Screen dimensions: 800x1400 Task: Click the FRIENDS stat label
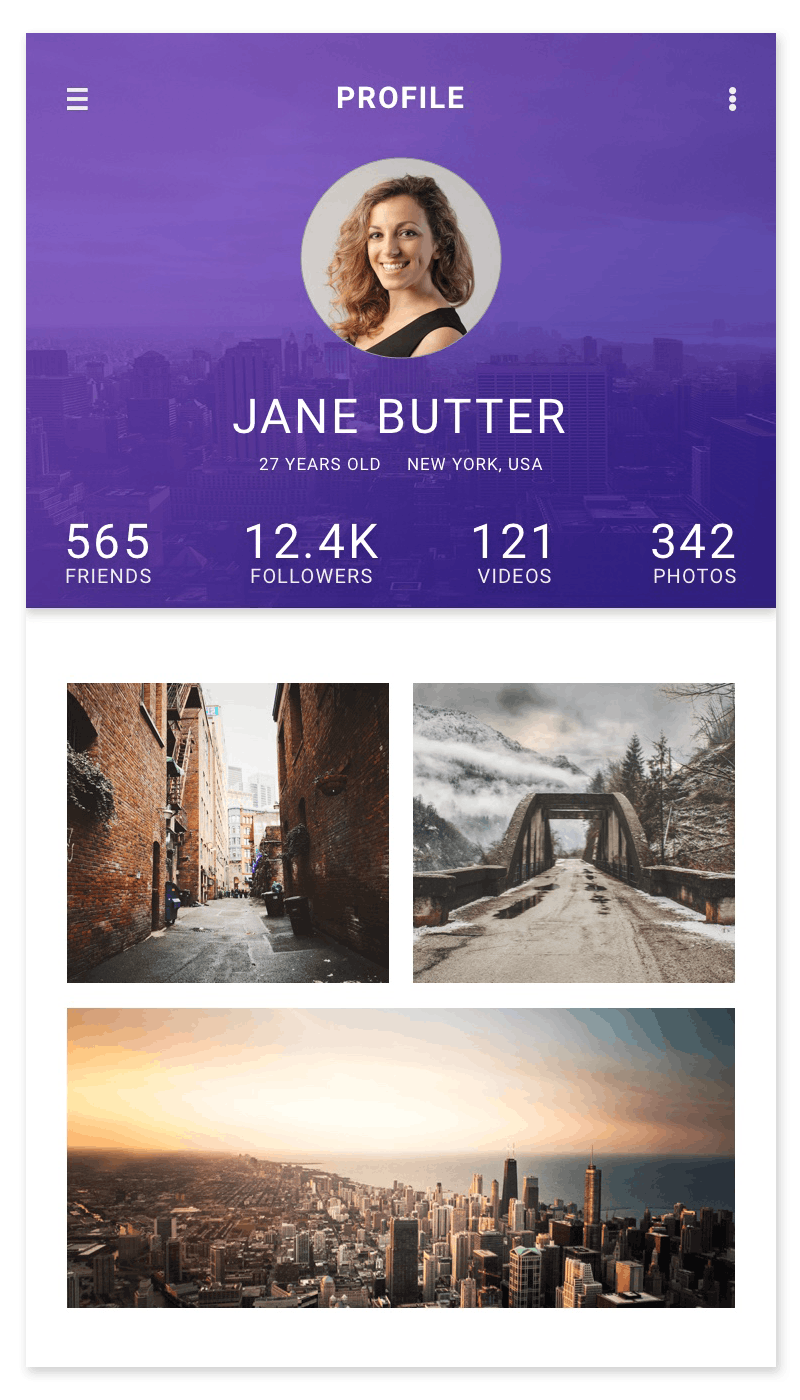click(x=108, y=576)
